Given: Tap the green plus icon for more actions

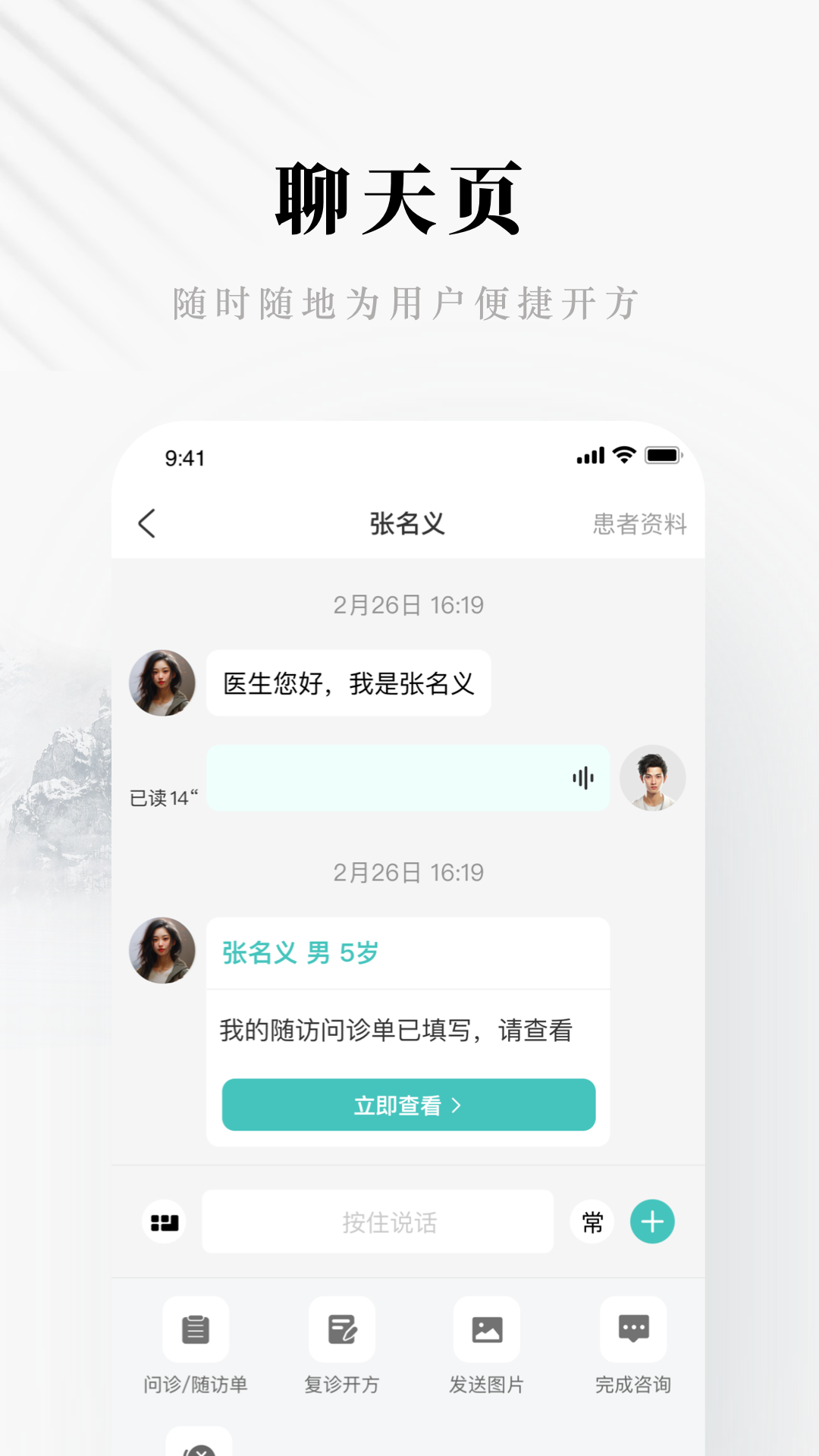Looking at the screenshot, I should pyautogui.click(x=651, y=1222).
